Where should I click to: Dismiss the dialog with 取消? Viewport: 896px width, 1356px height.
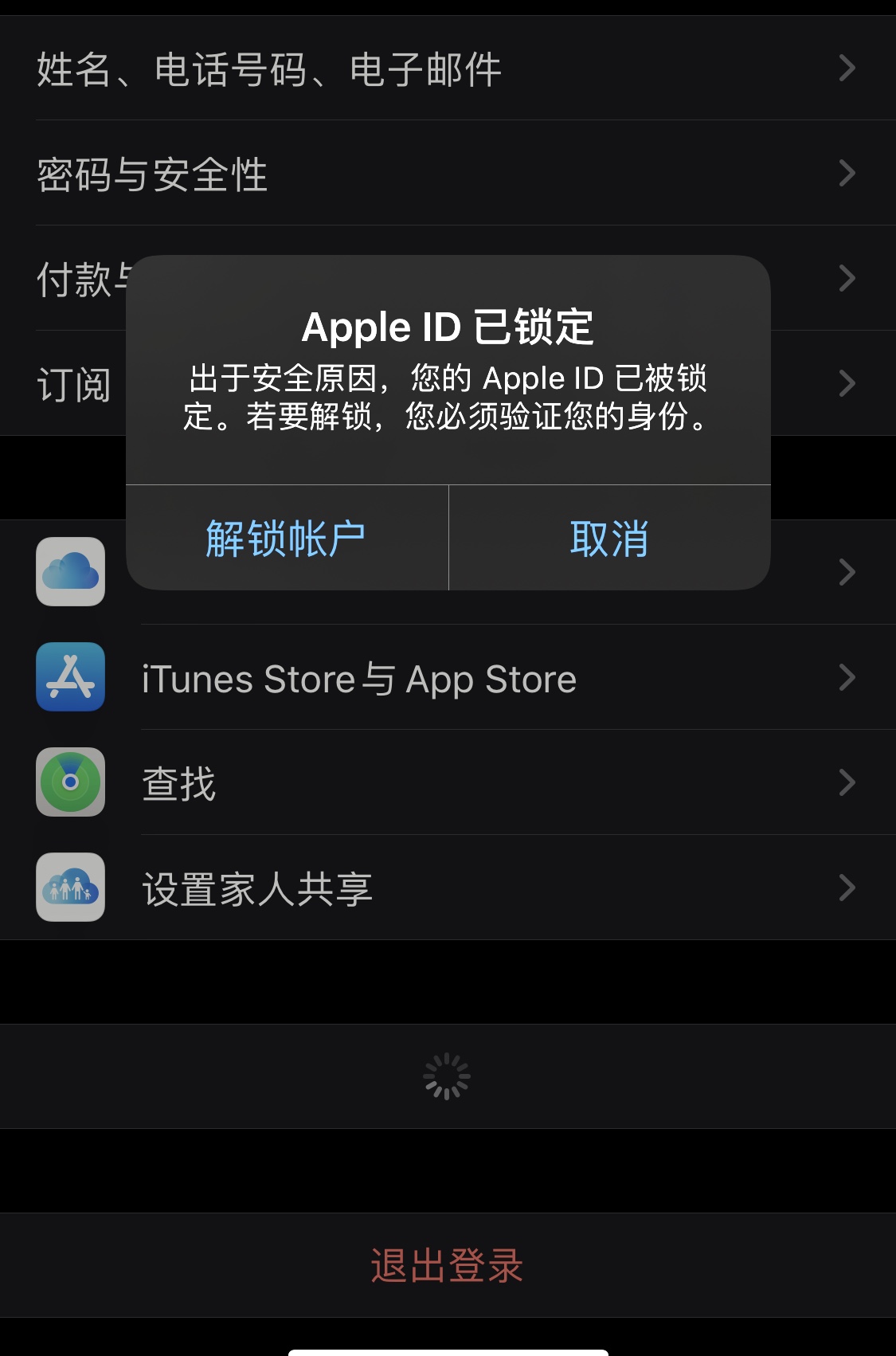pyautogui.click(x=609, y=539)
